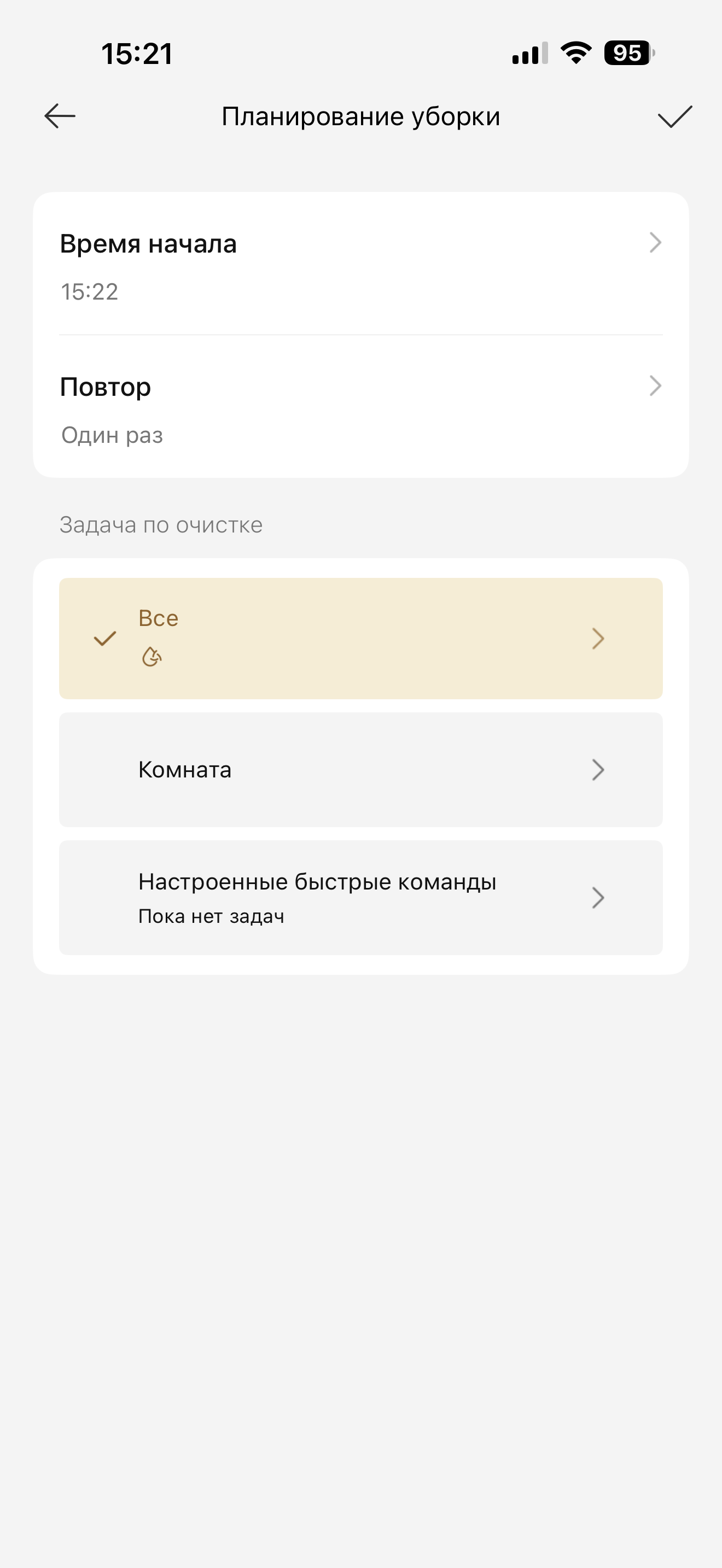
Task: Choose the Комната cleaning option
Action: coord(360,769)
